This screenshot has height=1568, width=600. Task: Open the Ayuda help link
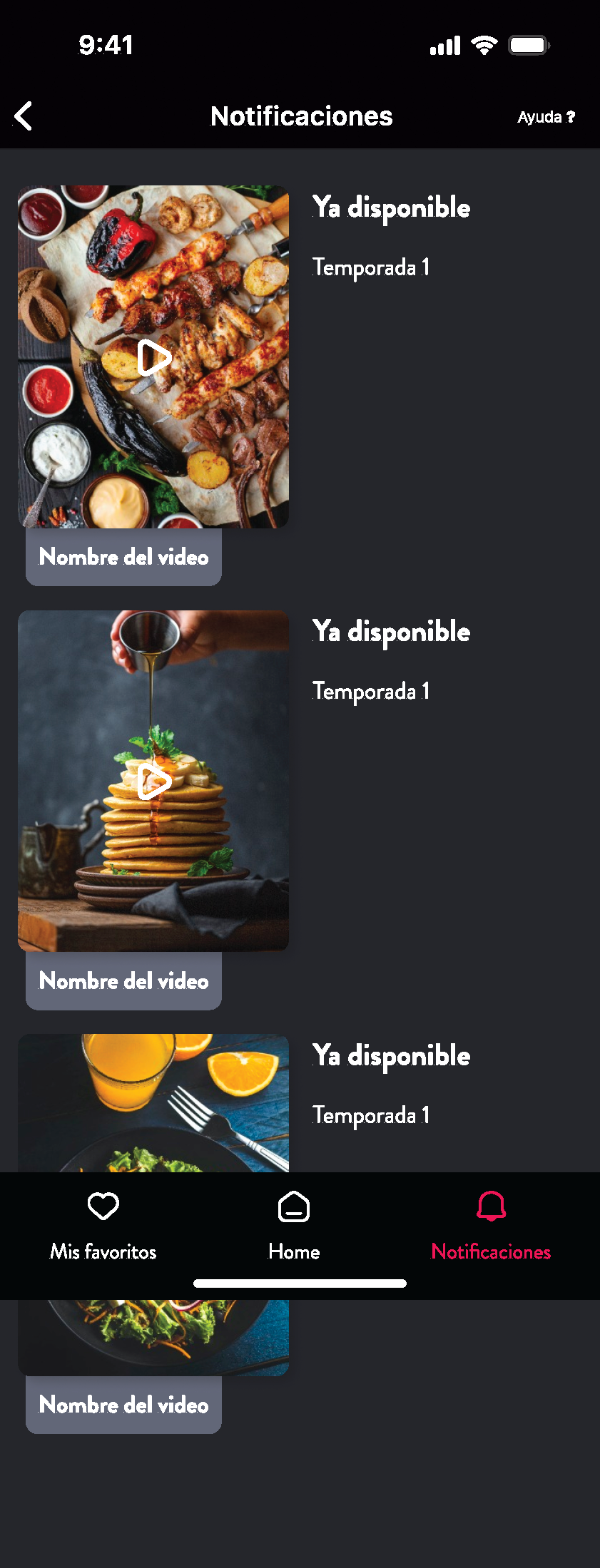(546, 117)
